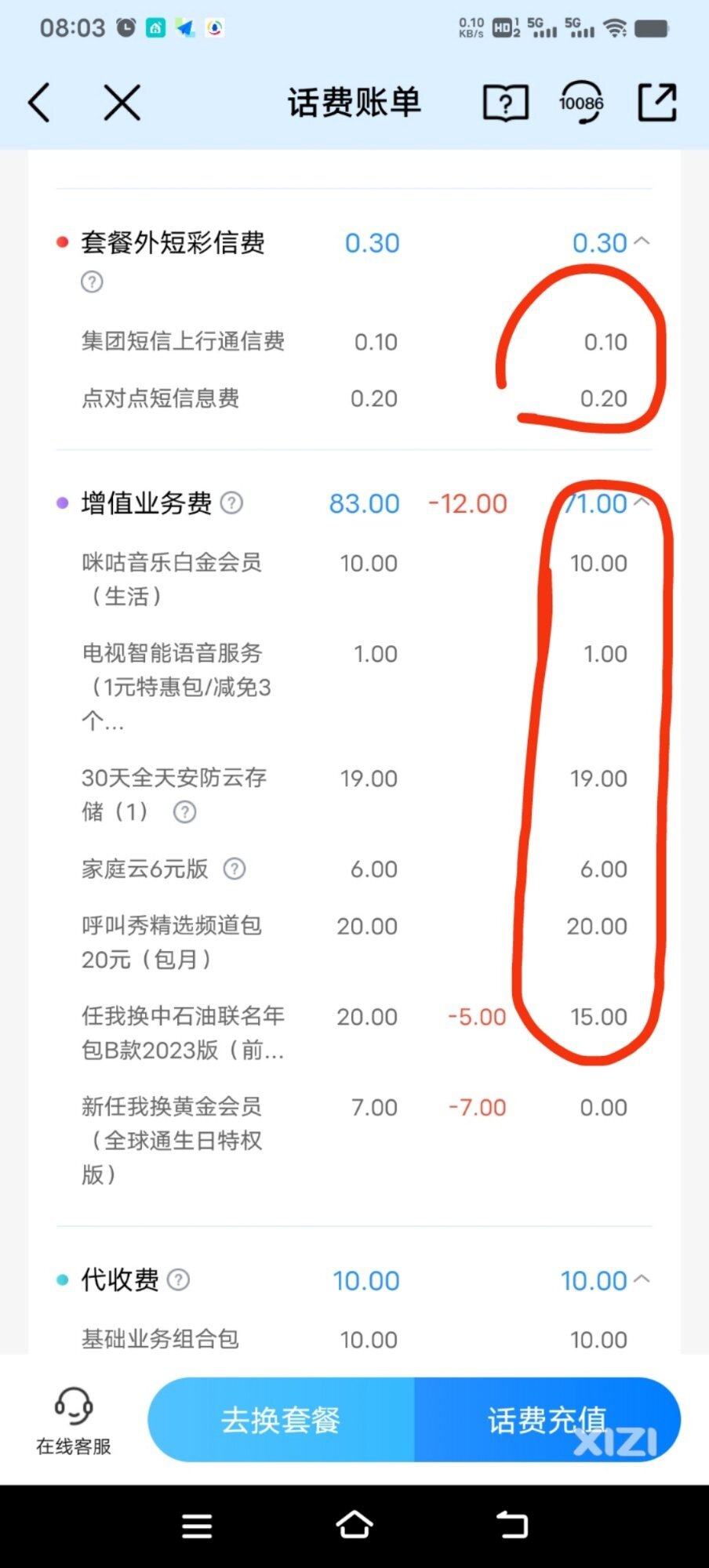709x1568 pixels.
Task: Tap 去换套餐 button
Action: tap(281, 1420)
